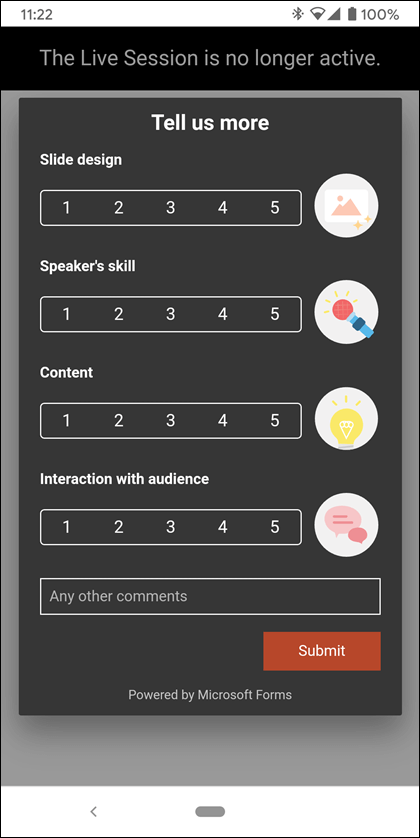Tap the home pill in navigation bar

[x=210, y=811]
